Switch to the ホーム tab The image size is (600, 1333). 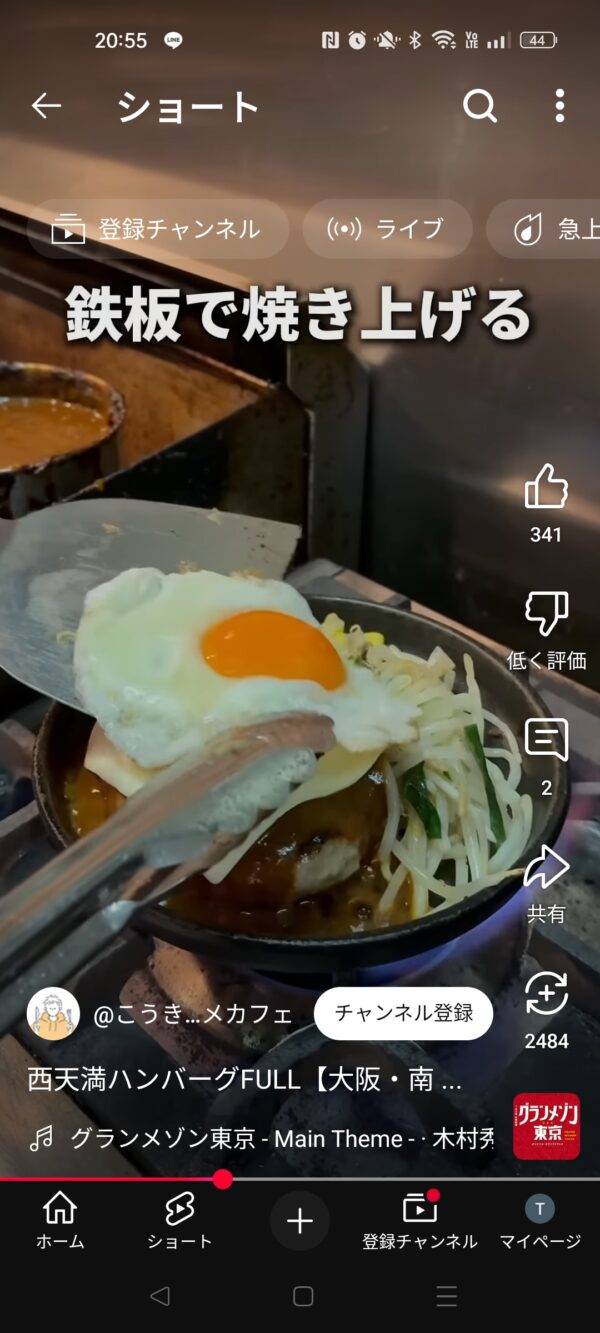tap(60, 1220)
